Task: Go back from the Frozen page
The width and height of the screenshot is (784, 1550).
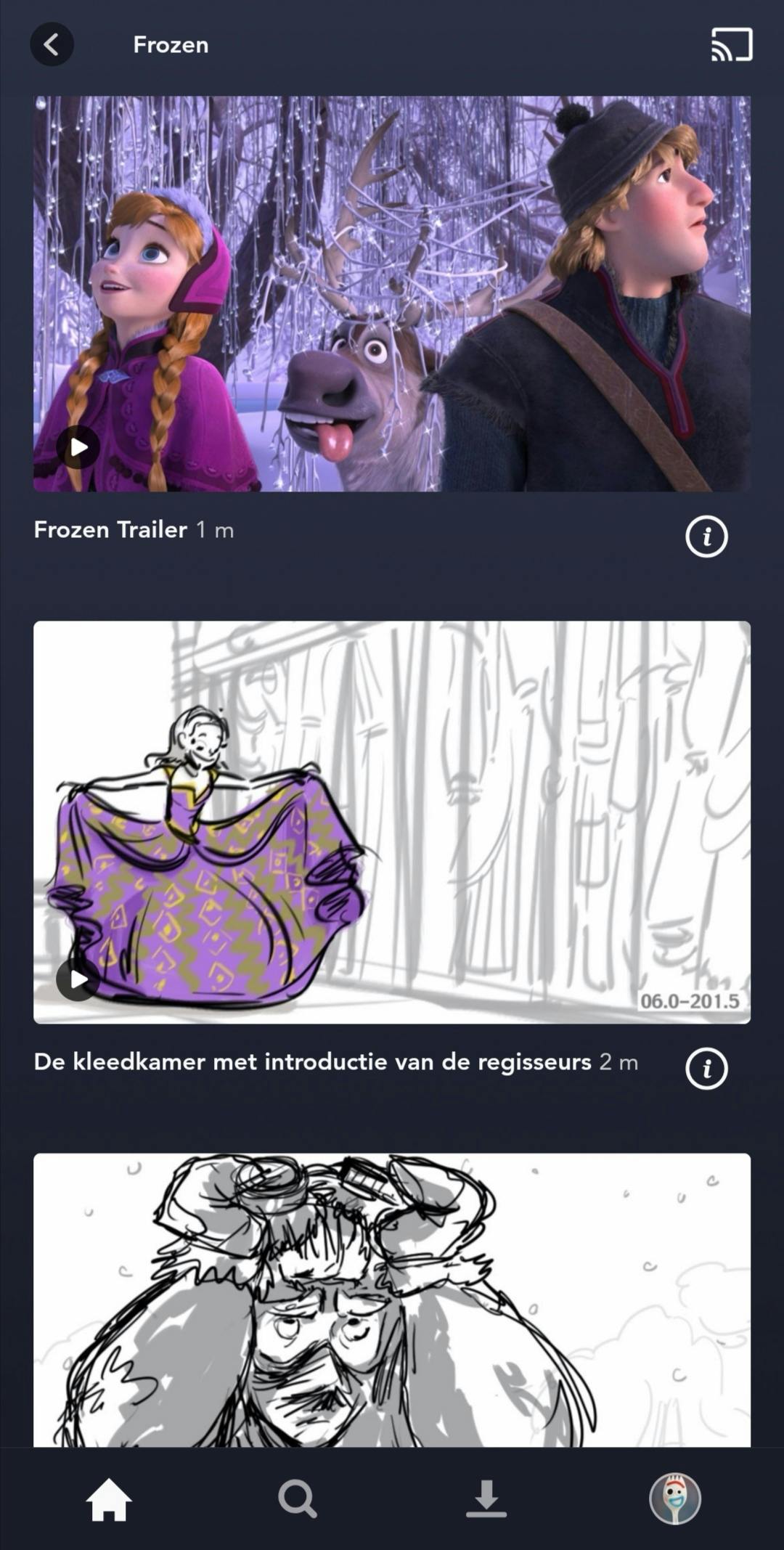Action: coord(52,44)
